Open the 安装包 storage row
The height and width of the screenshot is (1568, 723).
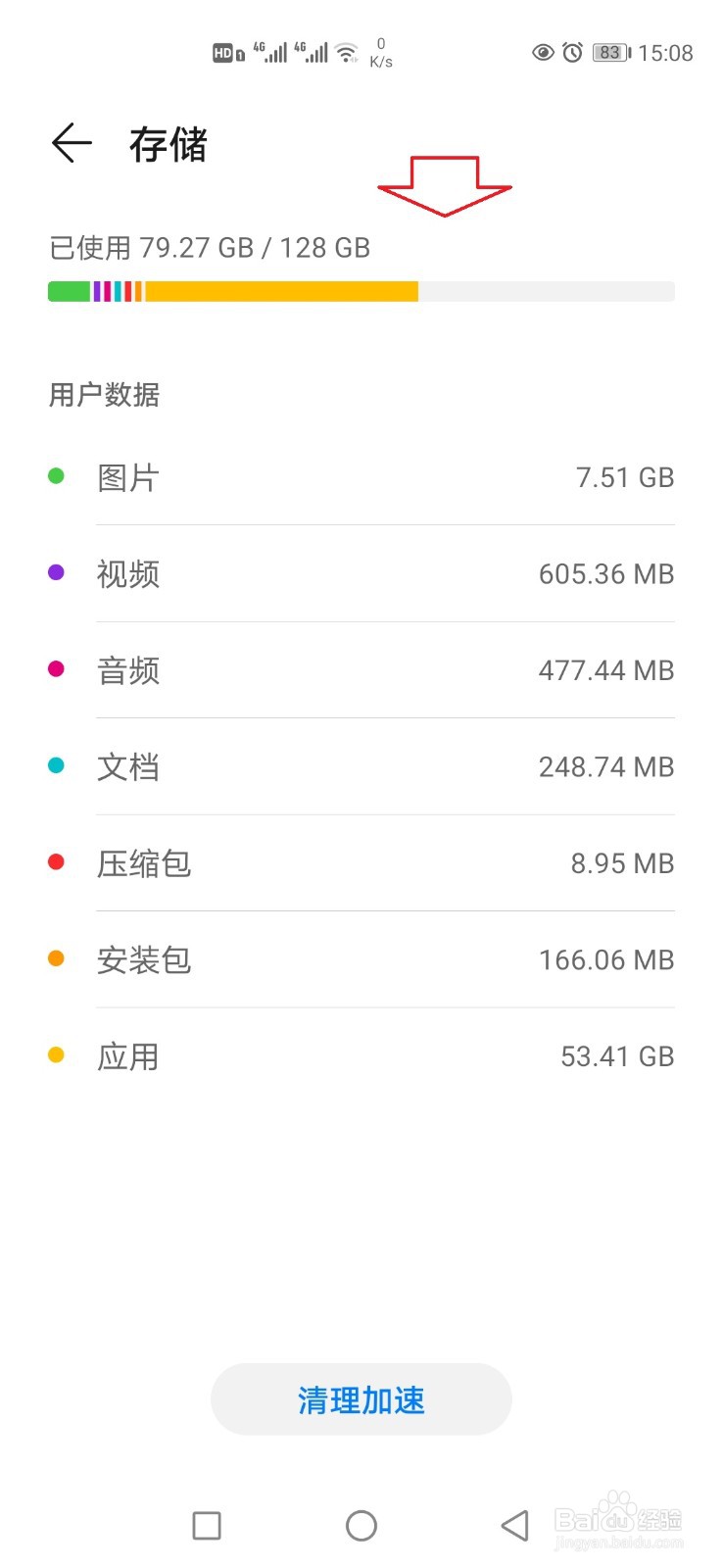pos(361,959)
